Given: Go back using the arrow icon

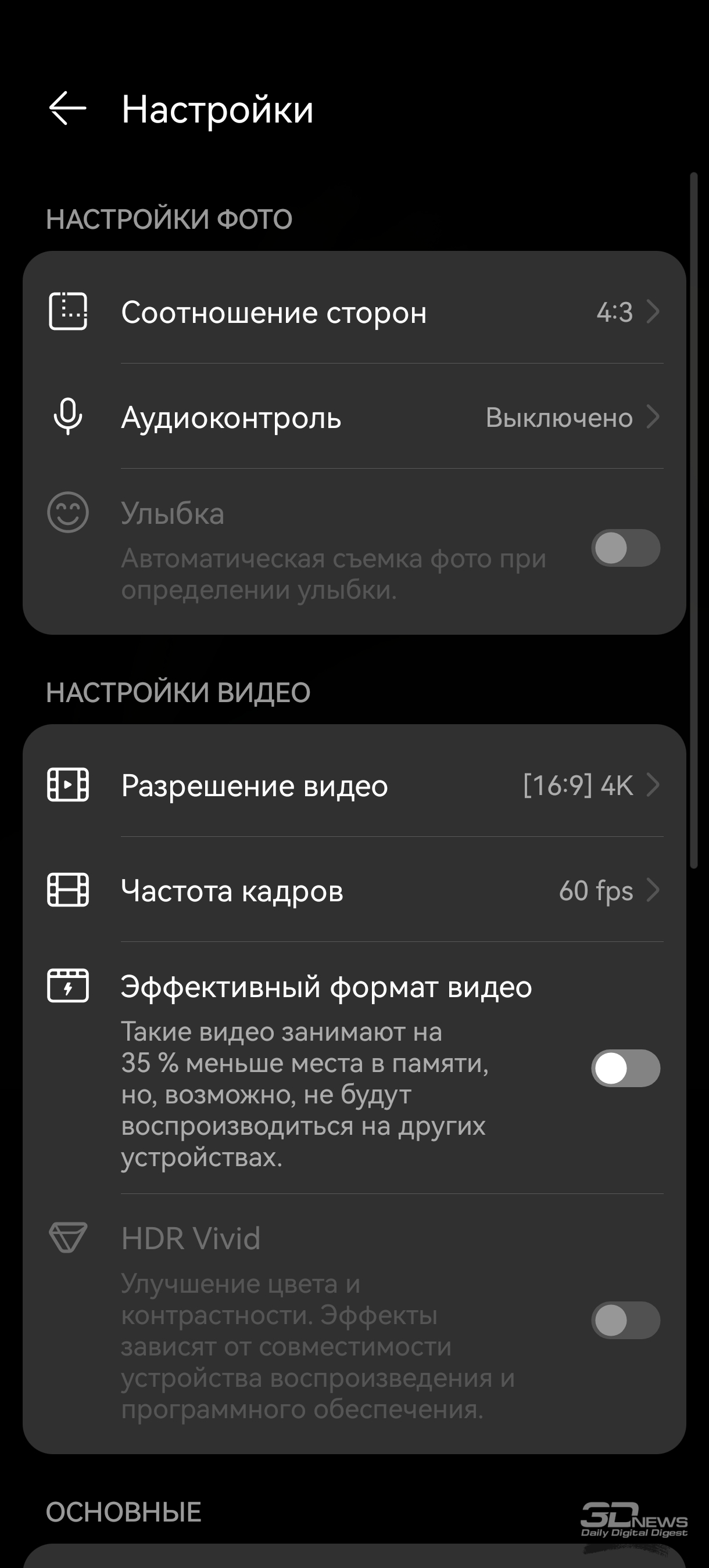Looking at the screenshot, I should 67,109.
